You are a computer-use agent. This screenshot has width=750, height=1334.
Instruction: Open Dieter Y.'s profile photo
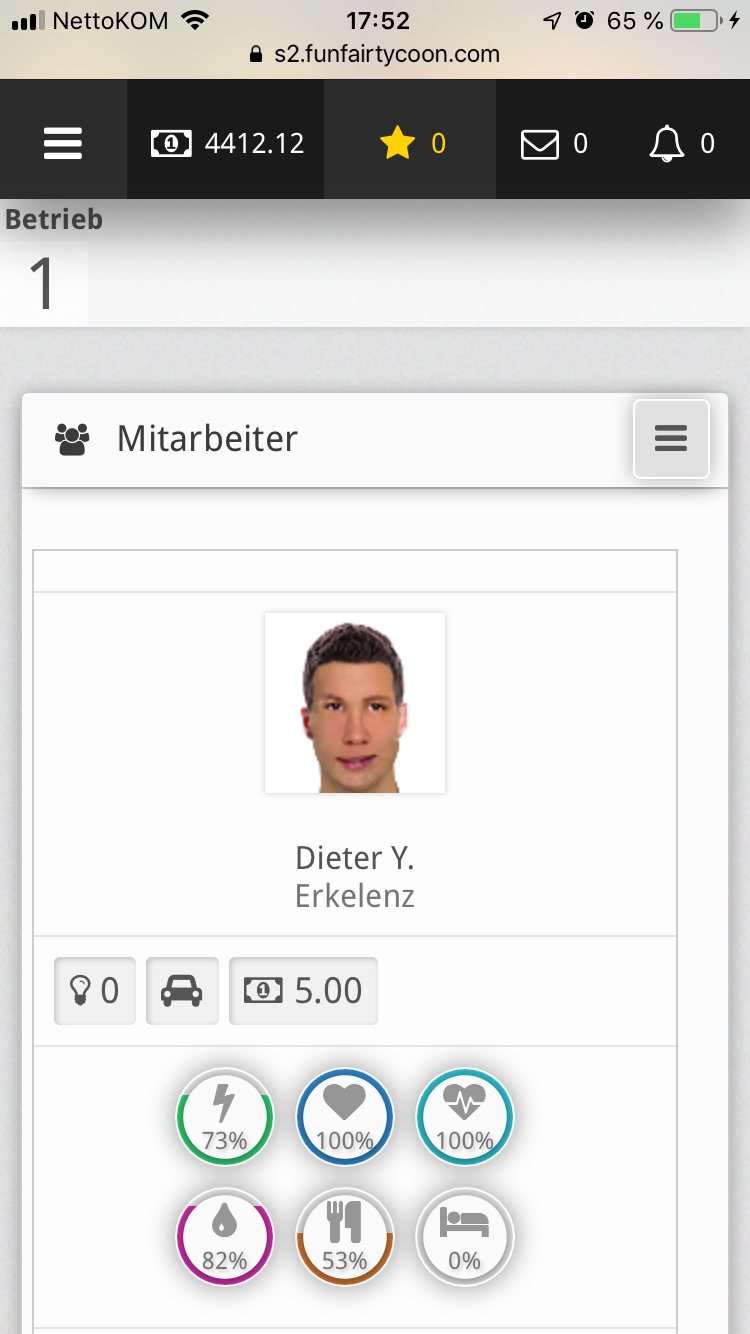point(355,703)
